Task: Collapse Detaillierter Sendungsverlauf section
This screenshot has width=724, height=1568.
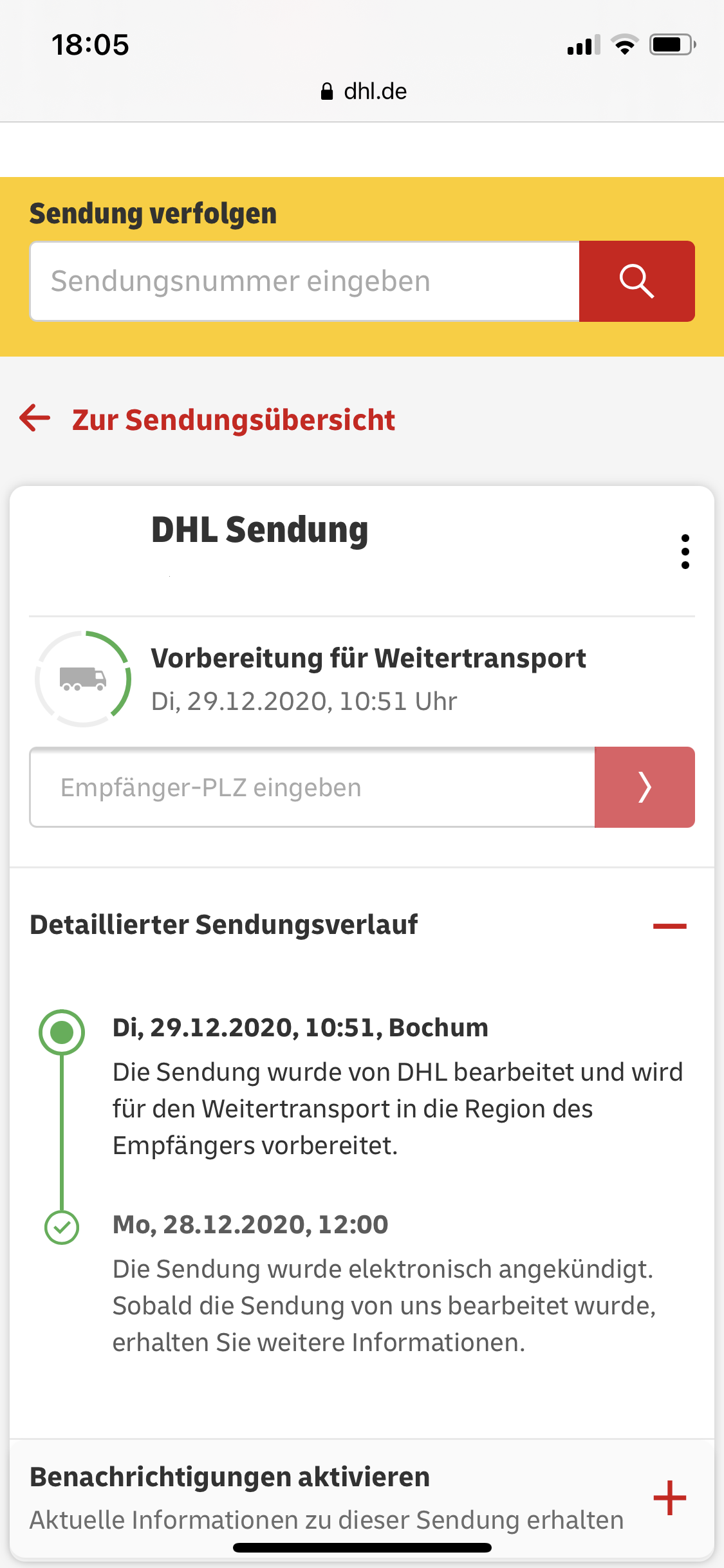Action: (670, 926)
